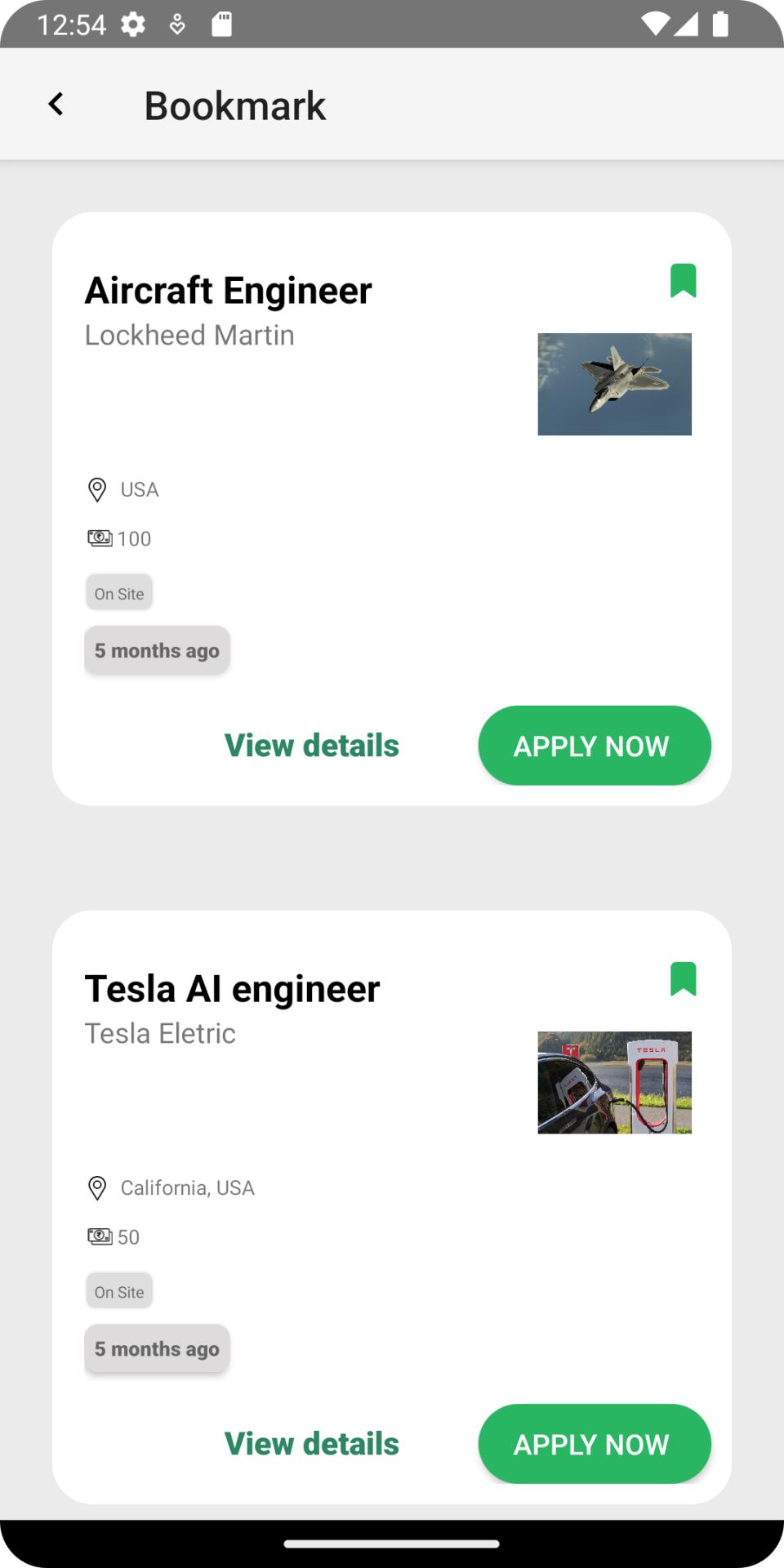Click the Bookmark page title

[235, 105]
